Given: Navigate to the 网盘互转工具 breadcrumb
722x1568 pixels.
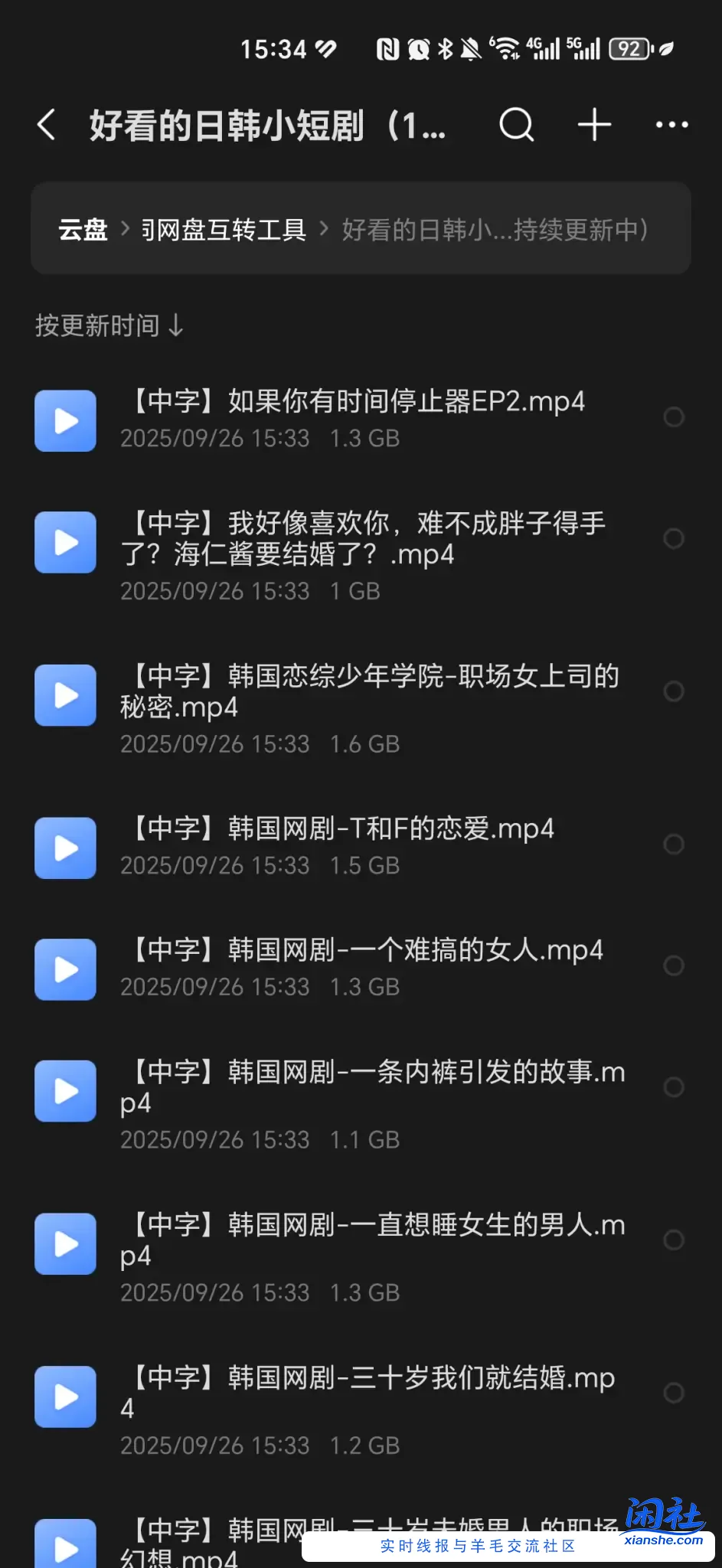Looking at the screenshot, I should [222, 229].
